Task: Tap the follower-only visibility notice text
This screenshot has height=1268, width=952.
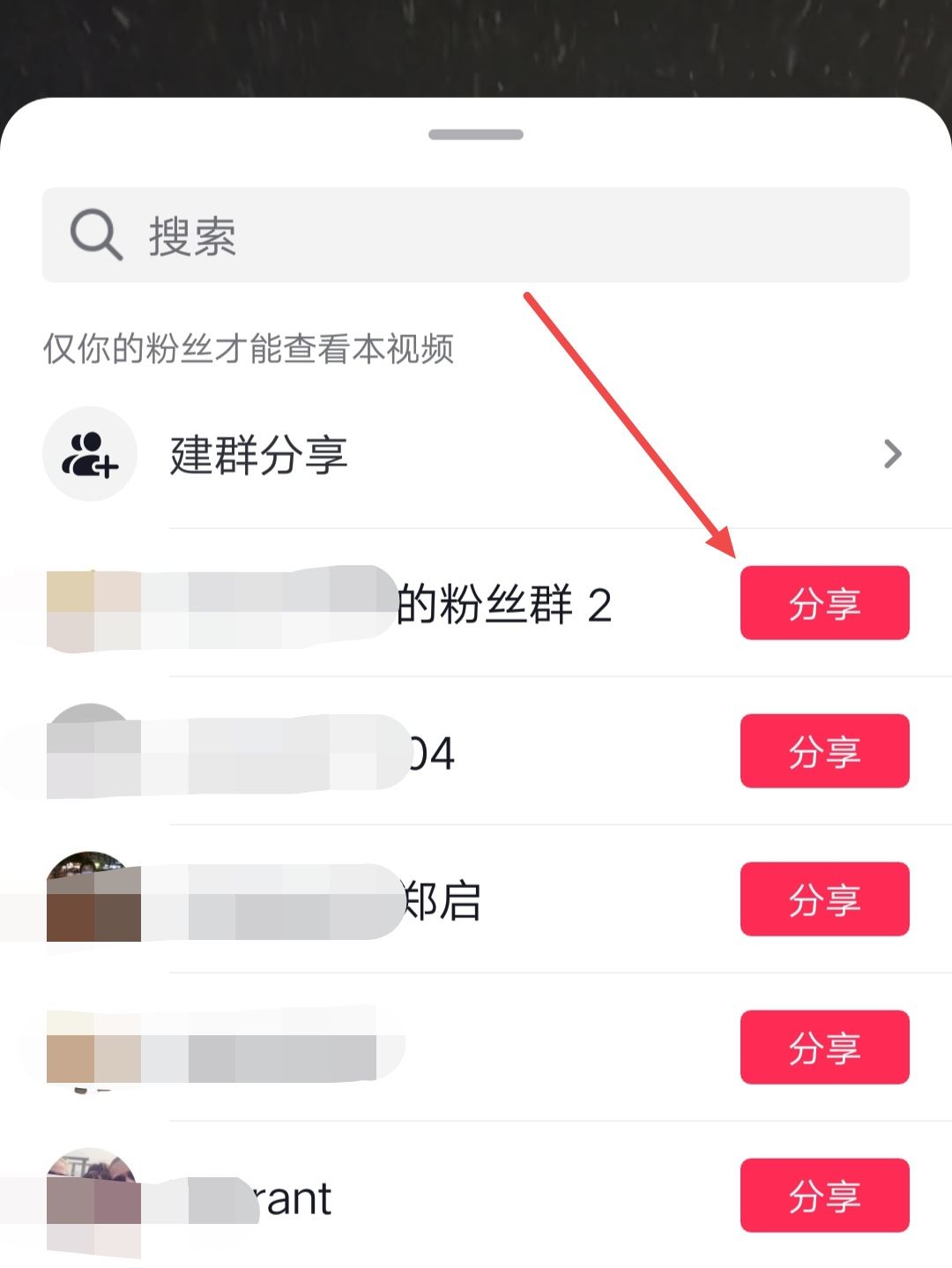Action: click(x=249, y=347)
